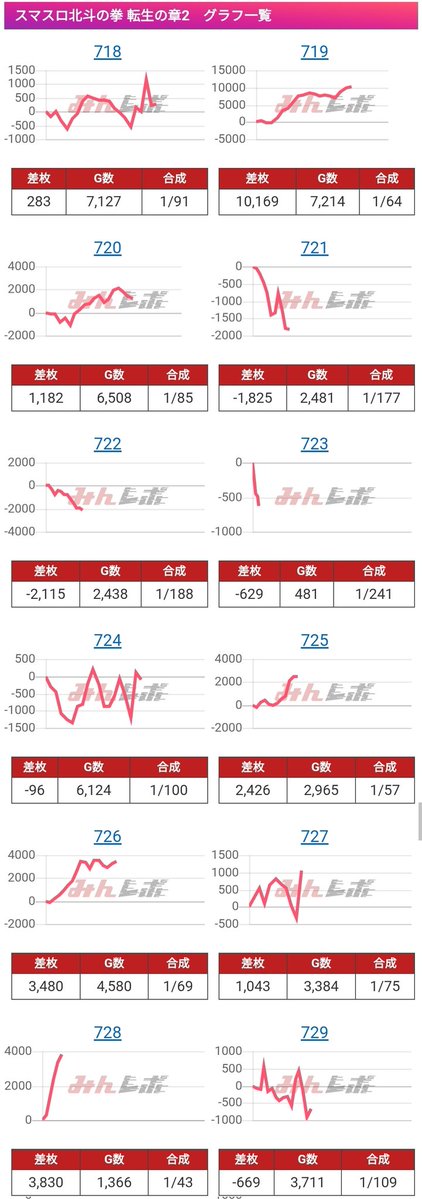422x1199 pixels.
Task: Go to machine 724 data
Action: (x=108, y=641)
